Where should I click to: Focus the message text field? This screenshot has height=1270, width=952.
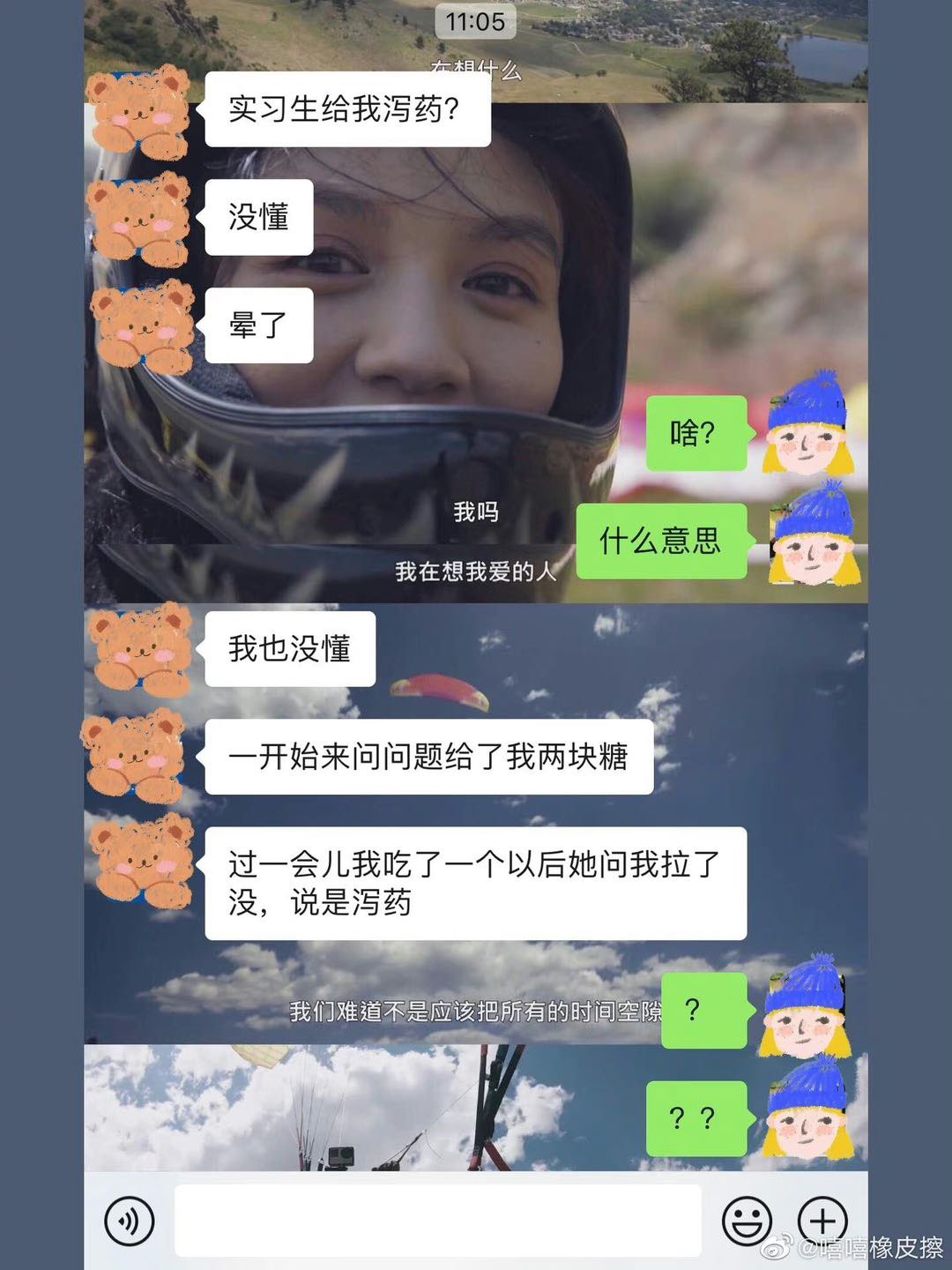[437, 1221]
